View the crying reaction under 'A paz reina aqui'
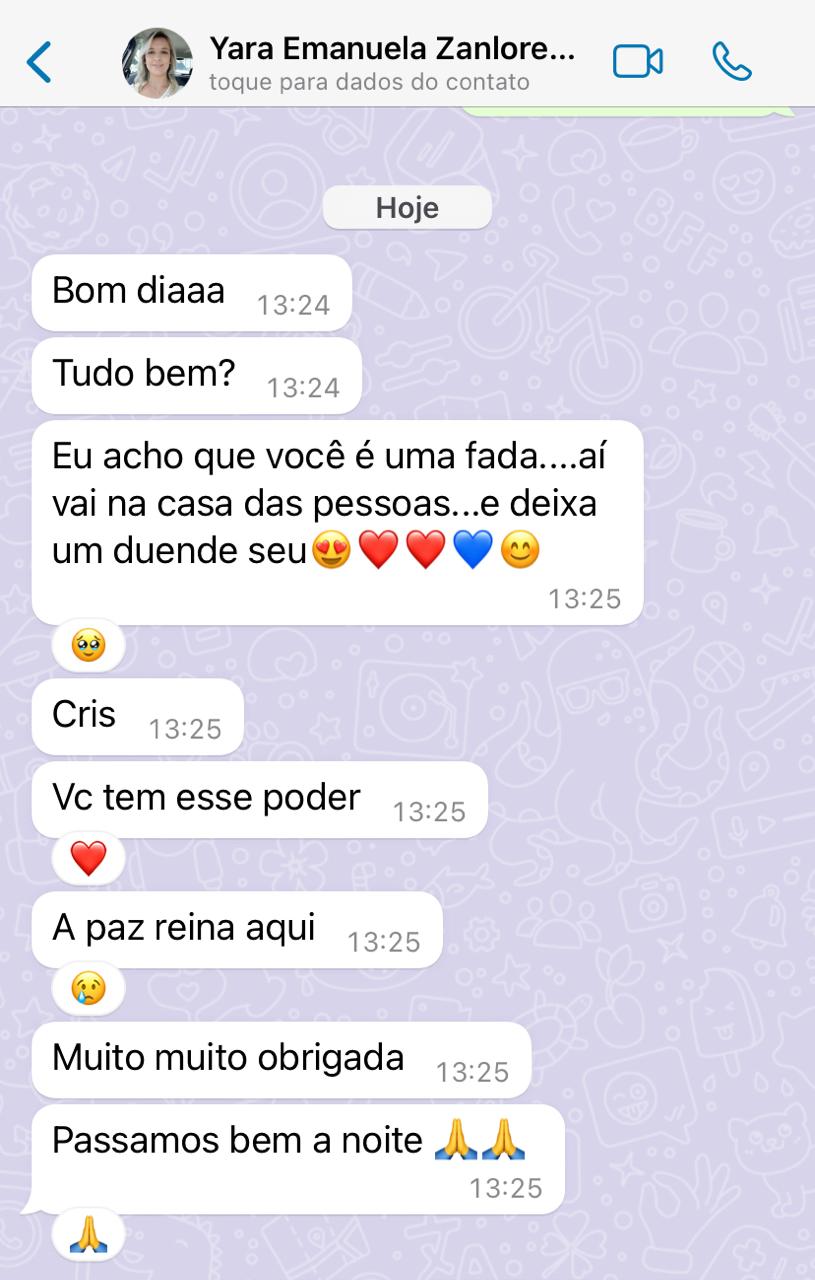 88,988
